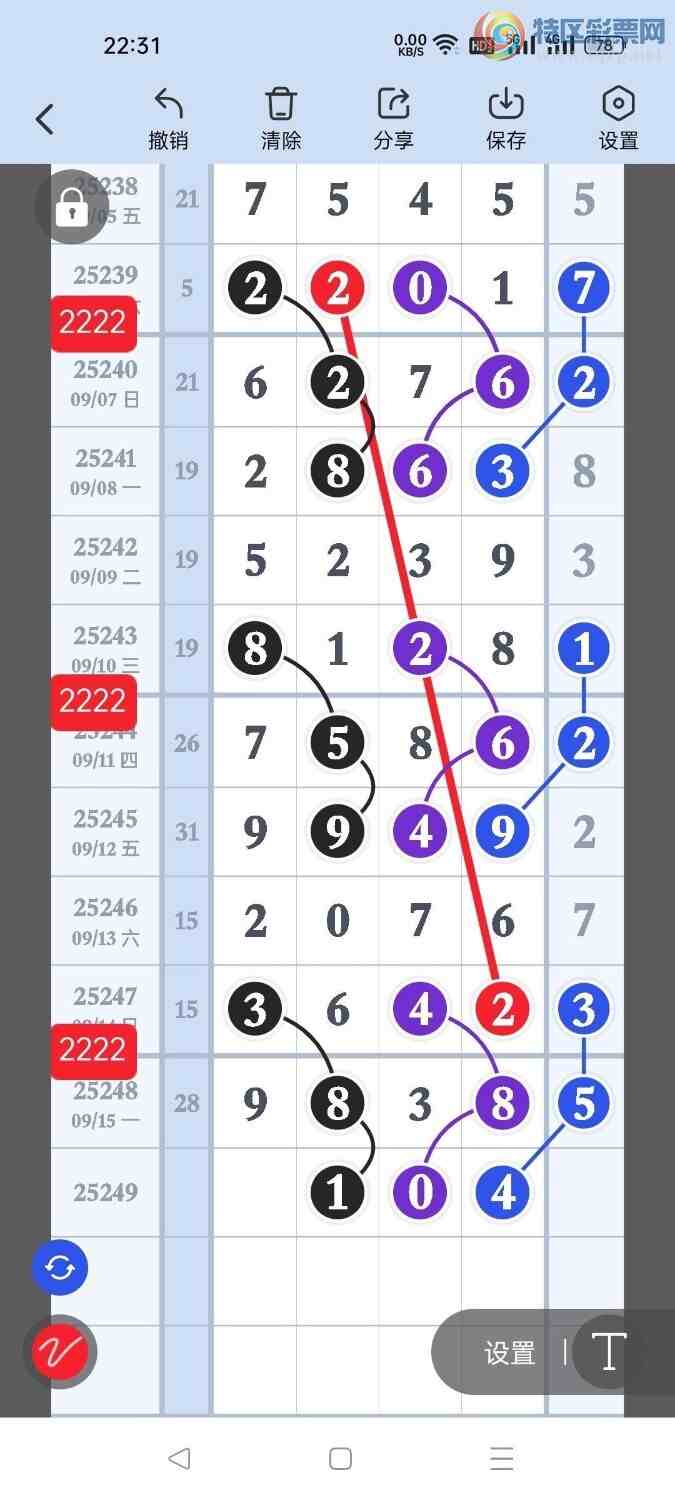Image resolution: width=675 pixels, height=1500 pixels.
Task: Open the text tool T button
Action: [x=610, y=1352]
